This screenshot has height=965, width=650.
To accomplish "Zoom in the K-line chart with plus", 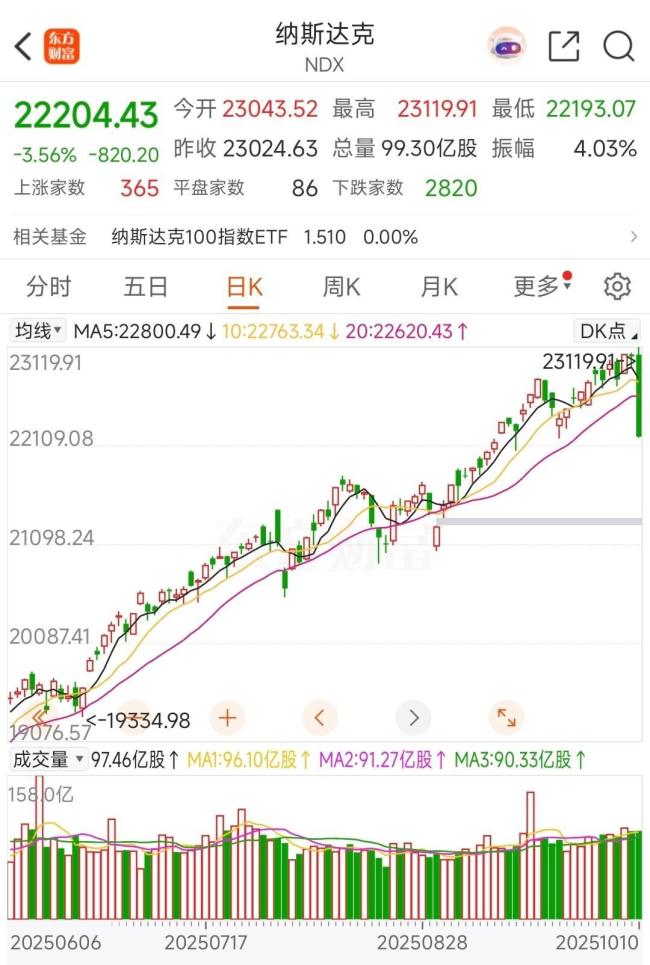I will 227,717.
